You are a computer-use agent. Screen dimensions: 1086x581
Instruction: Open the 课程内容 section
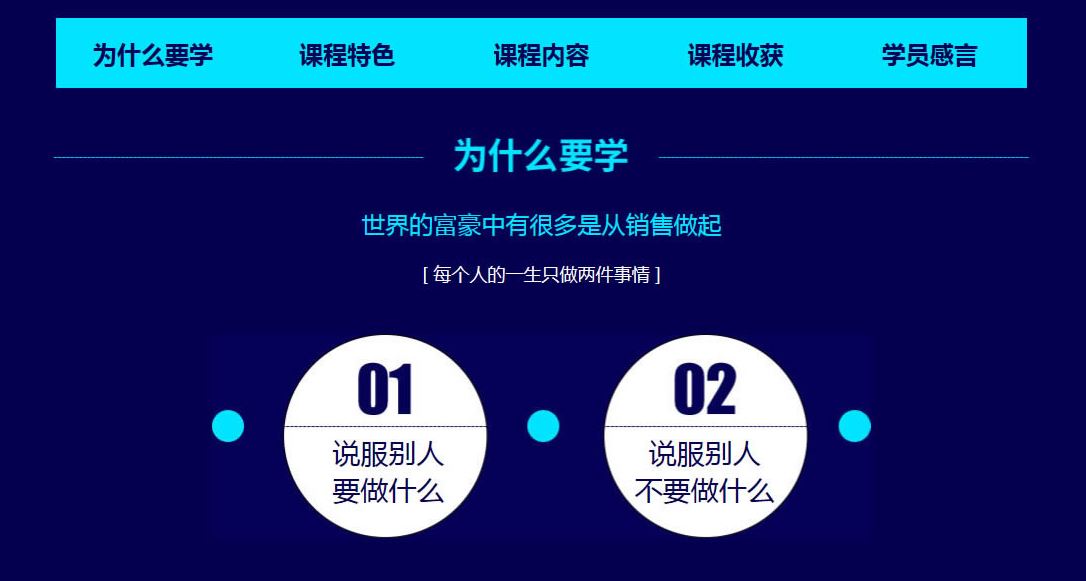pyautogui.click(x=541, y=55)
